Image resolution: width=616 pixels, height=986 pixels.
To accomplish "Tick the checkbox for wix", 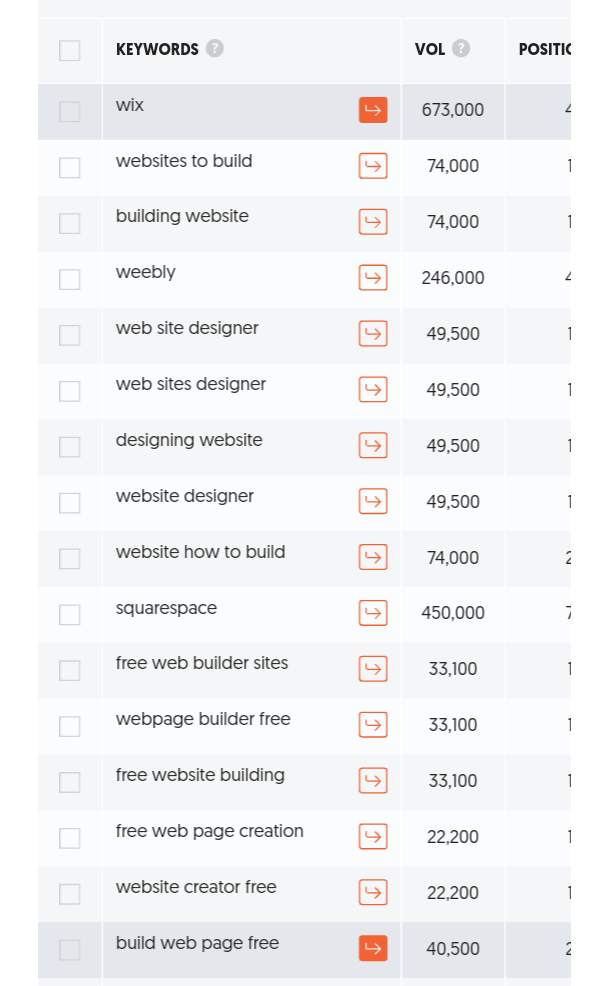I will click(x=69, y=112).
